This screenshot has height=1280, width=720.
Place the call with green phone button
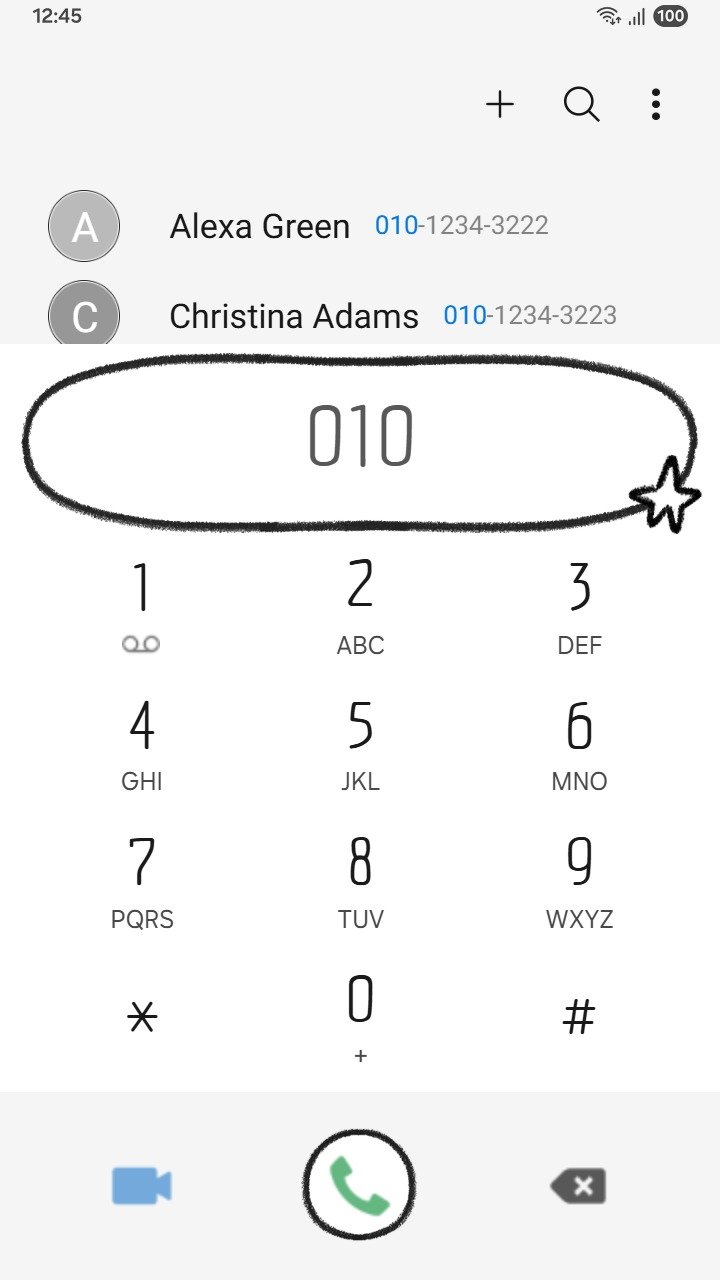[359, 1186]
